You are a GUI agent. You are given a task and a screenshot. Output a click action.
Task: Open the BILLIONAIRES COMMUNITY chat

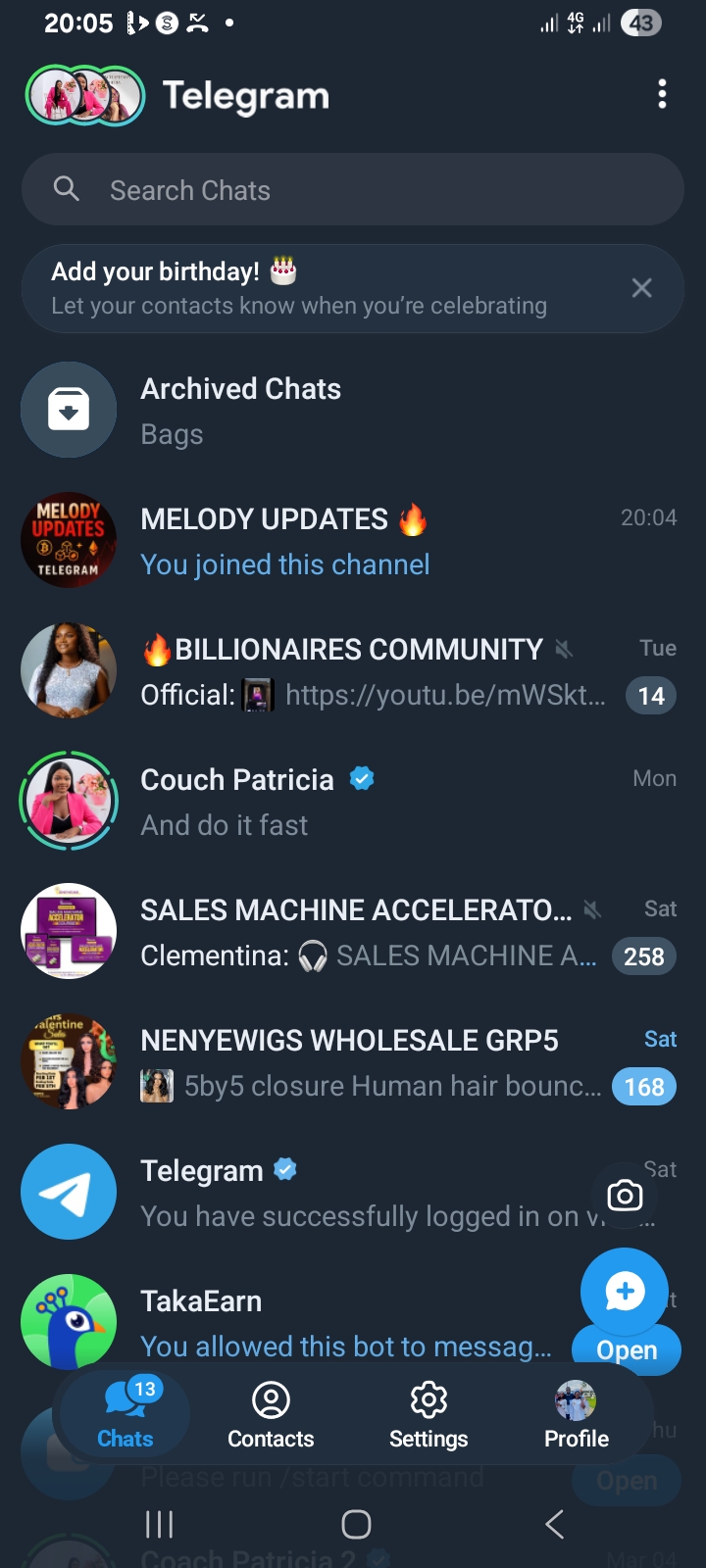tap(353, 671)
